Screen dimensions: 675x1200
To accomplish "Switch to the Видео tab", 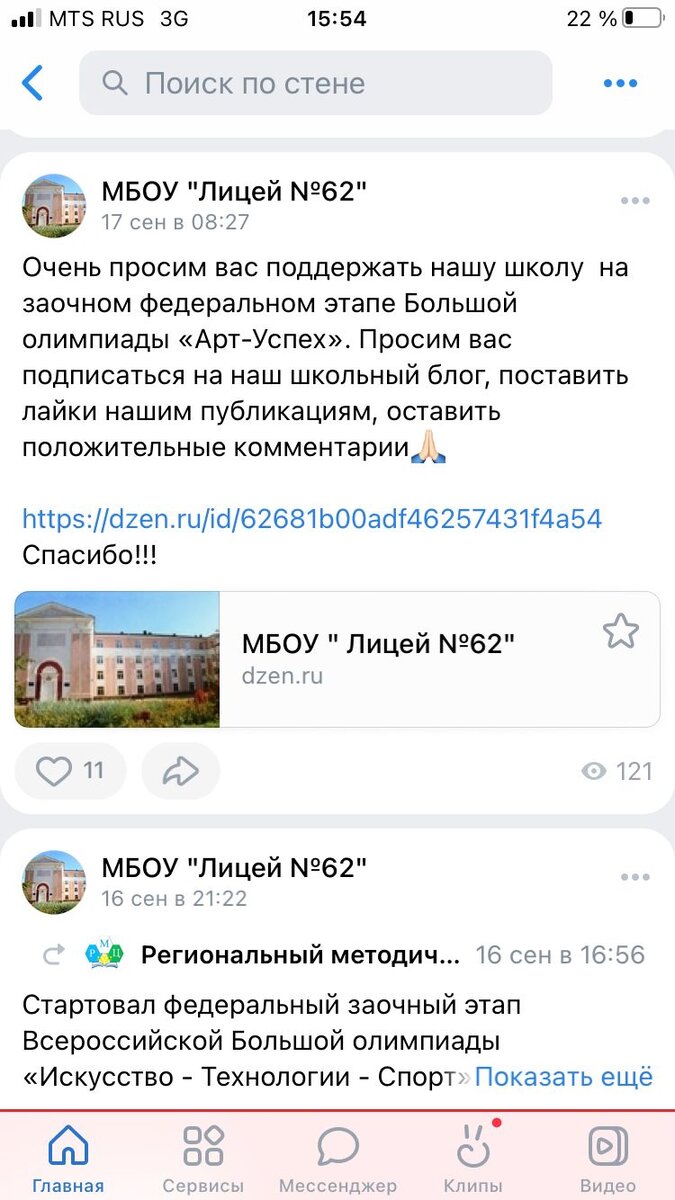I will (x=608, y=1158).
